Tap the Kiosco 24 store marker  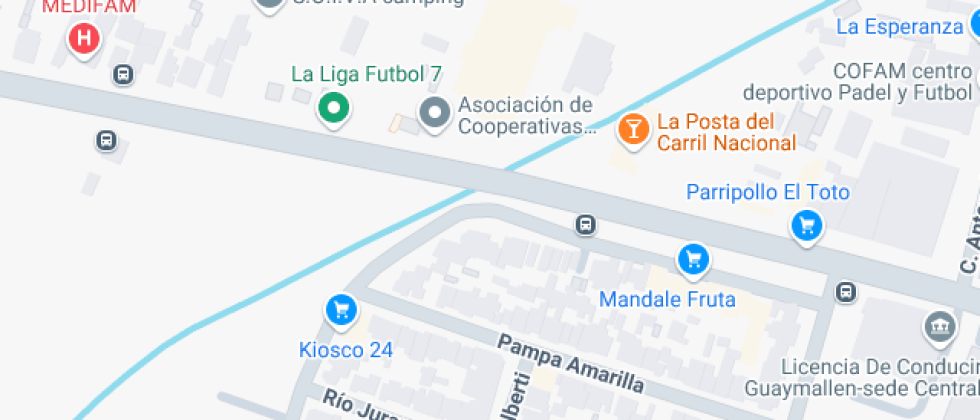tap(342, 310)
